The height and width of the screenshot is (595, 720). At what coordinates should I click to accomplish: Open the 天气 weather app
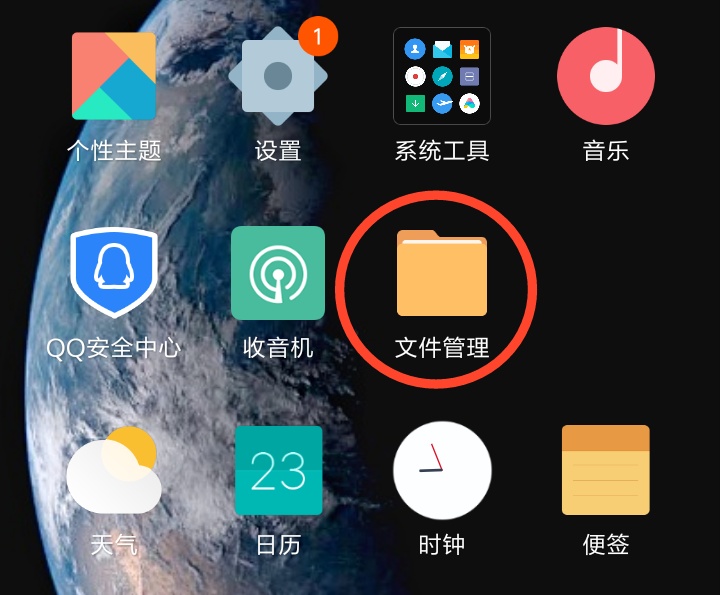(114, 470)
